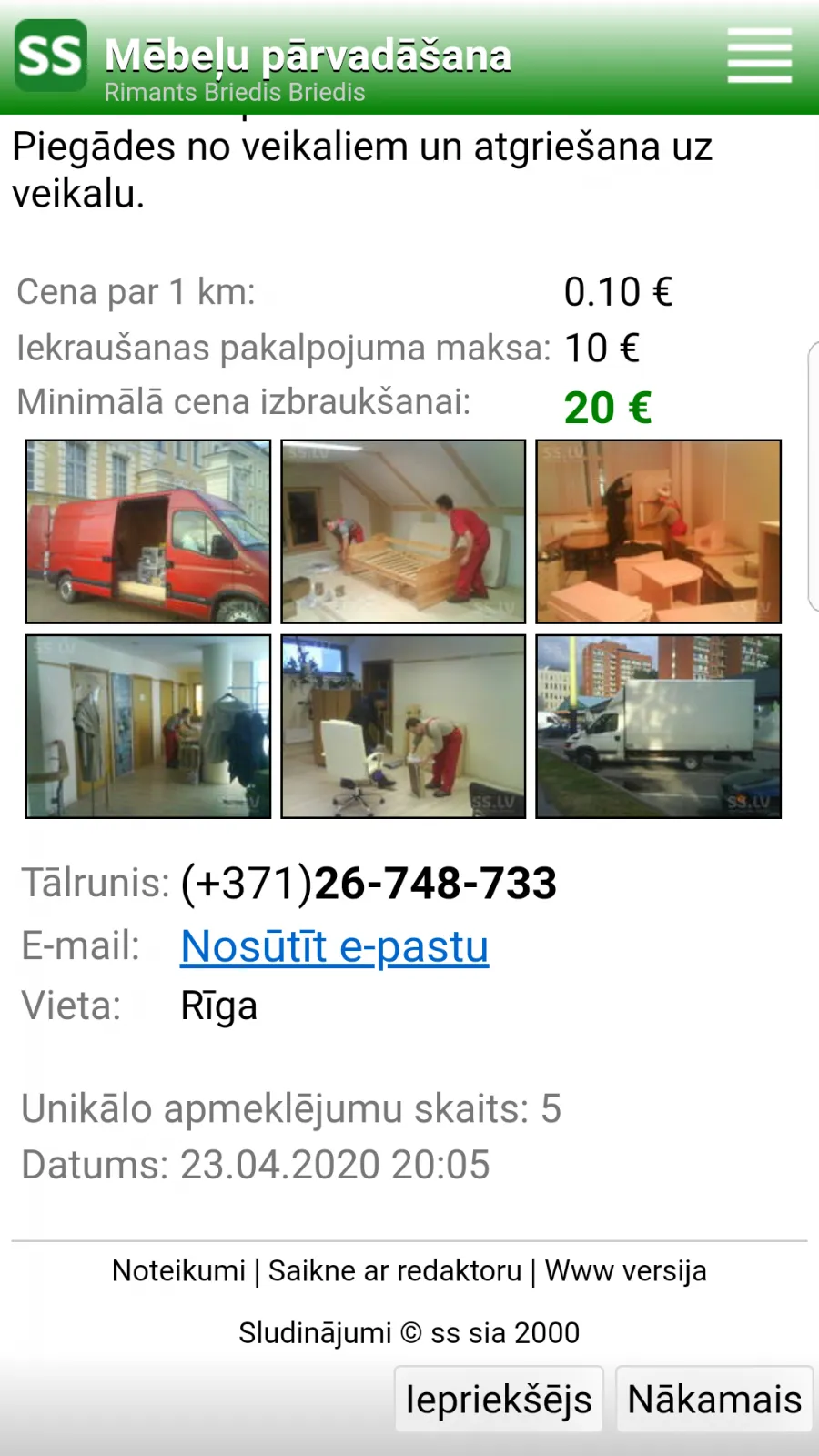The width and height of the screenshot is (819, 1456).
Task: Open Saikne ar redaktoru link
Action: click(x=395, y=1270)
